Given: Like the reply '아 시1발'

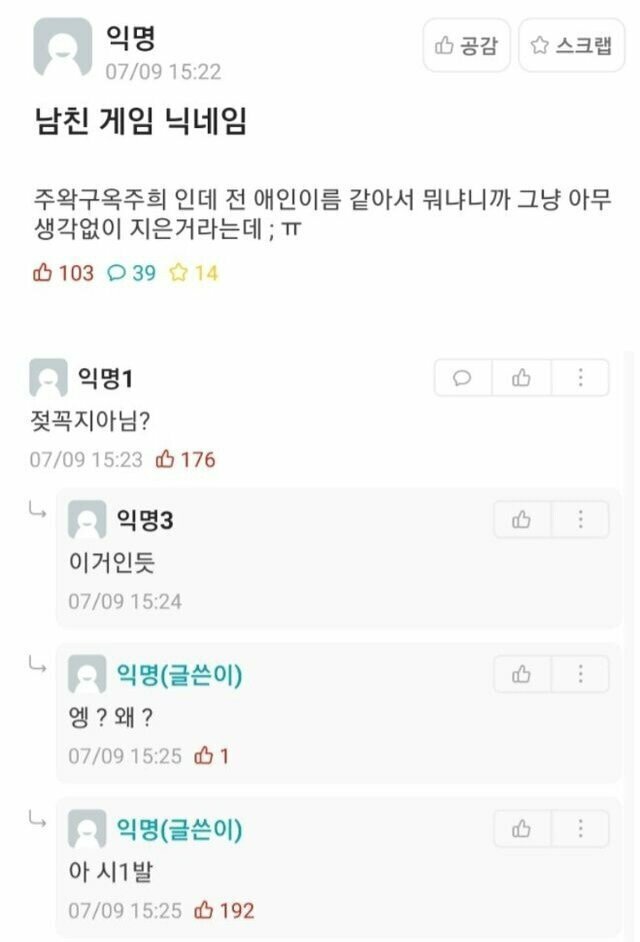Looking at the screenshot, I should coord(522,829).
